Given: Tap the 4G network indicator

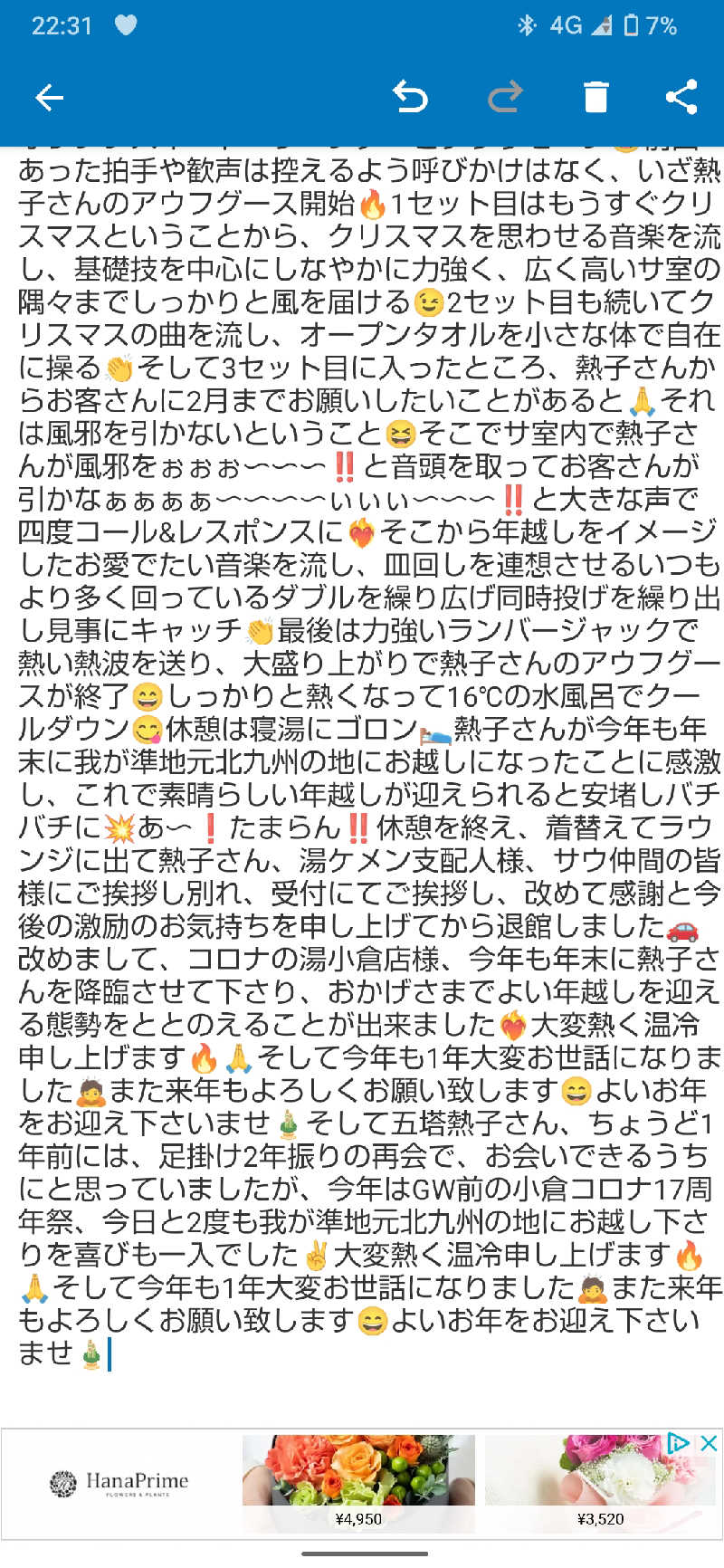Looking at the screenshot, I should pos(566,26).
